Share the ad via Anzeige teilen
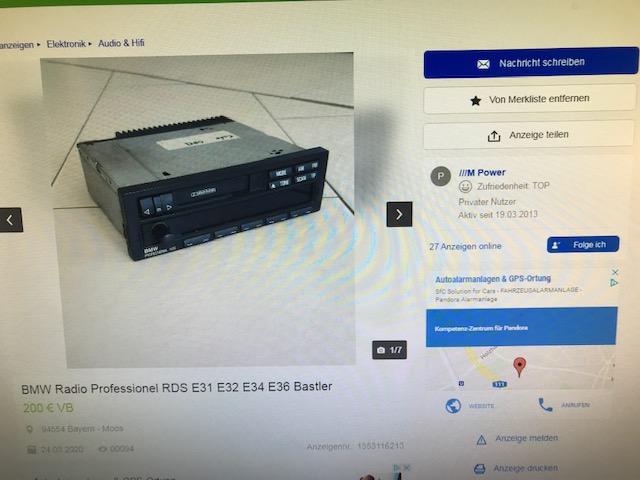640x480 pixels. [529, 135]
